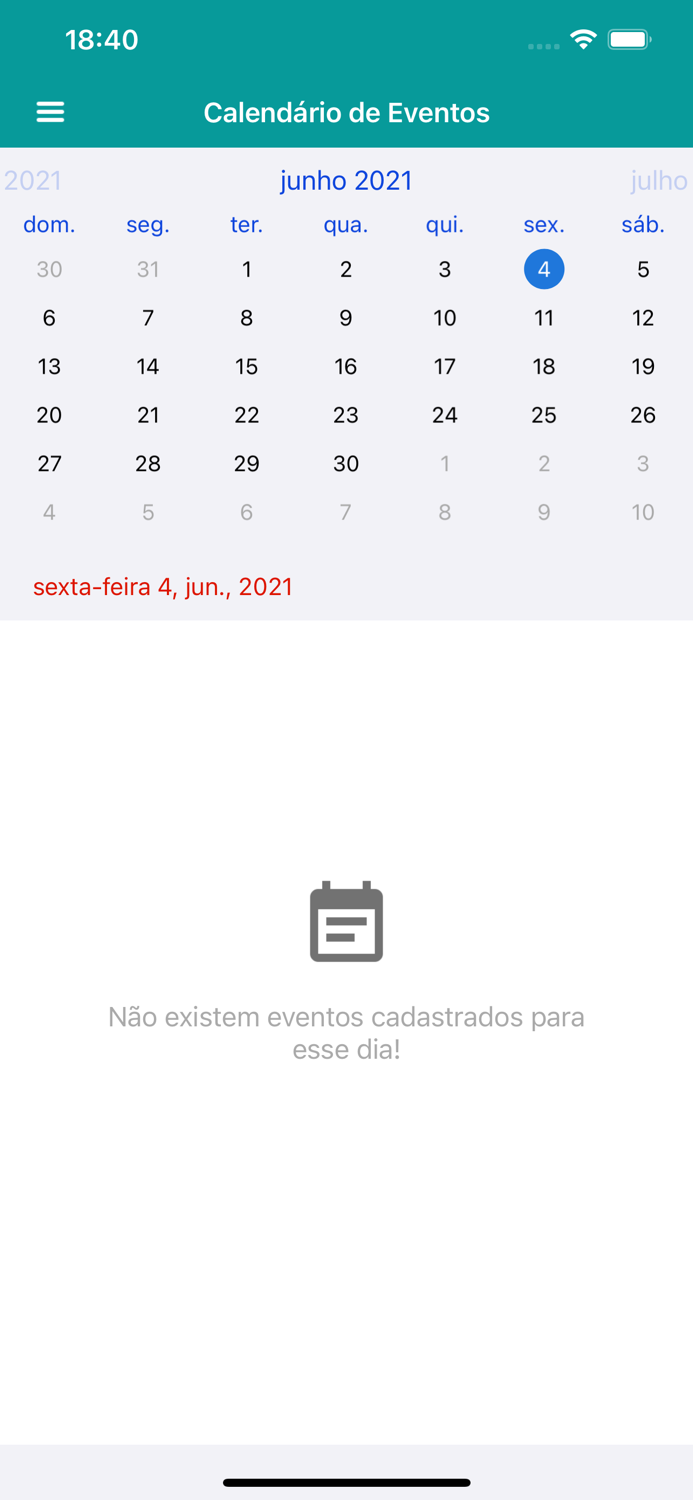This screenshot has width=693, height=1500.
Task: Select June 5 on the calendar
Action: 643,269
